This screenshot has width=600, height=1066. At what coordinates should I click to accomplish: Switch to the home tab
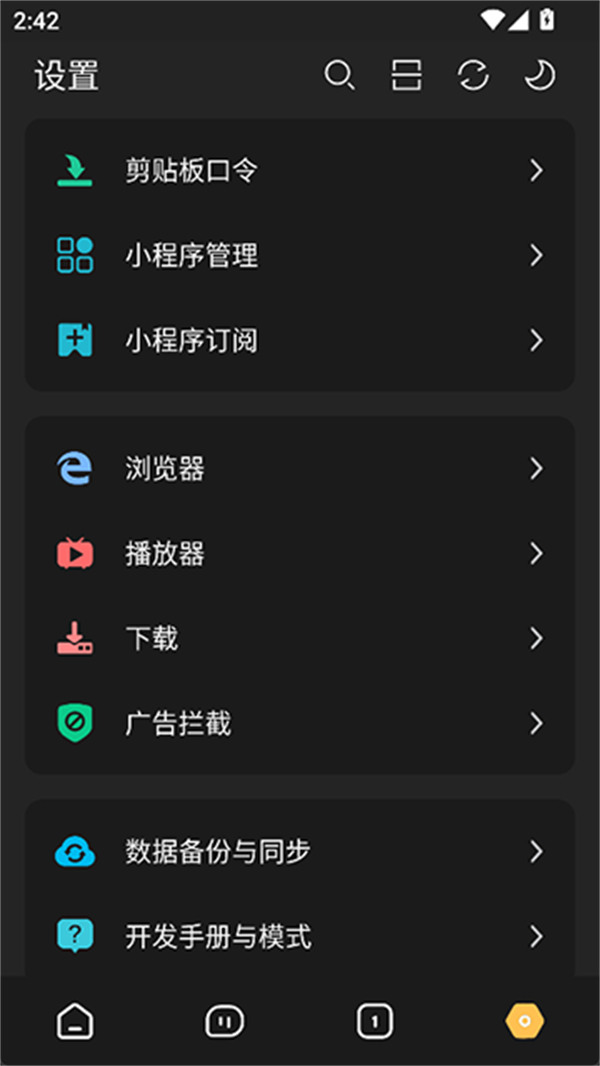point(75,1021)
